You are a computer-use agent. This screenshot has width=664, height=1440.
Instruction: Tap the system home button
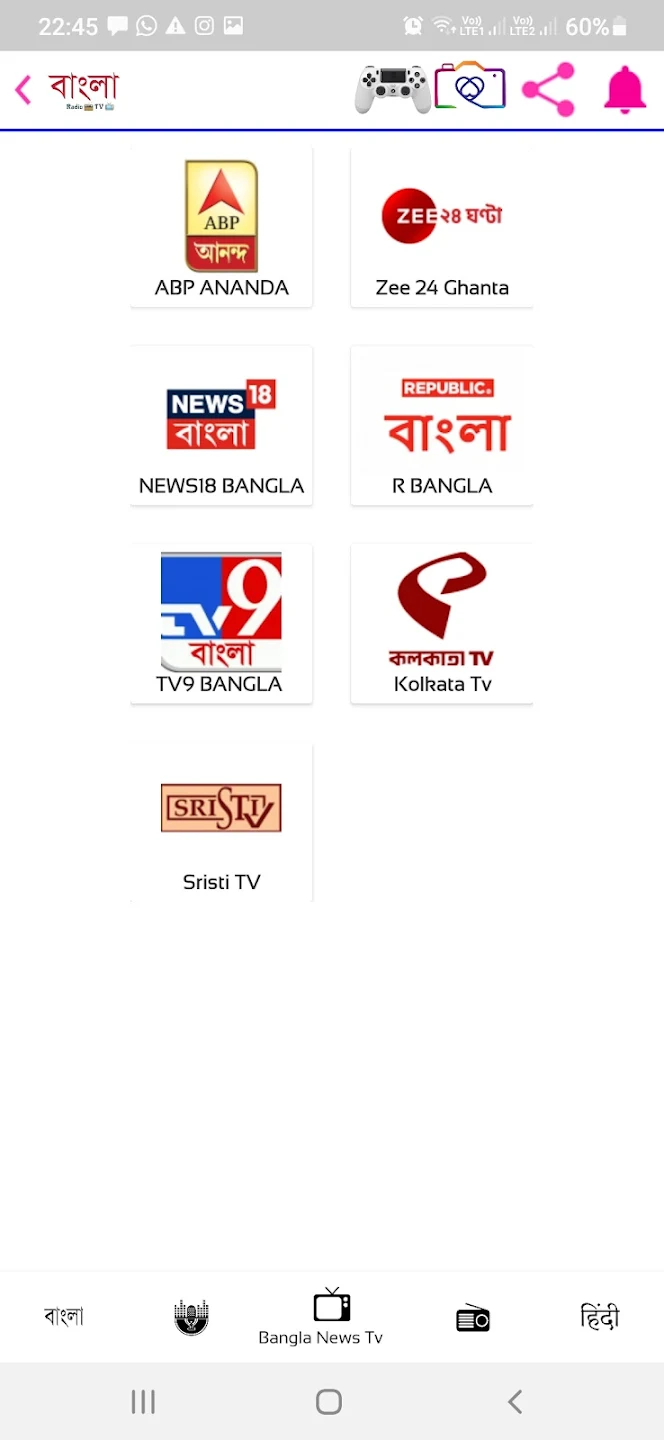[x=329, y=1401]
